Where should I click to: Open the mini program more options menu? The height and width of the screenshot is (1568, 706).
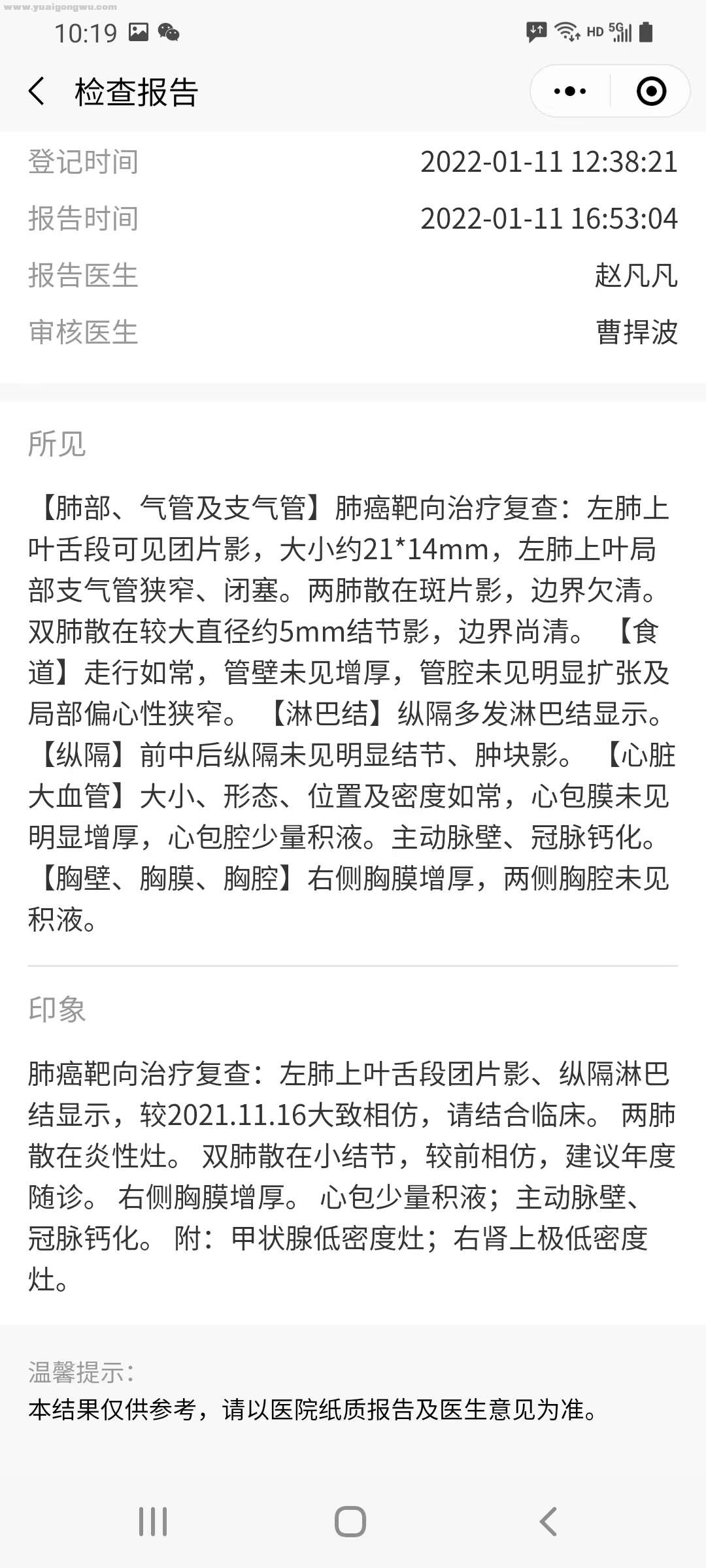coord(569,91)
